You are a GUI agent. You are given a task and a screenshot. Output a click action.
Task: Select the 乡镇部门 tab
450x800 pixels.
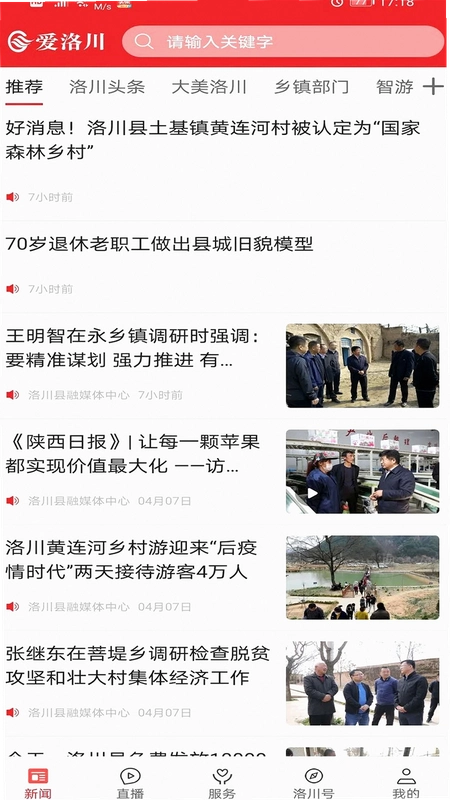[312, 87]
